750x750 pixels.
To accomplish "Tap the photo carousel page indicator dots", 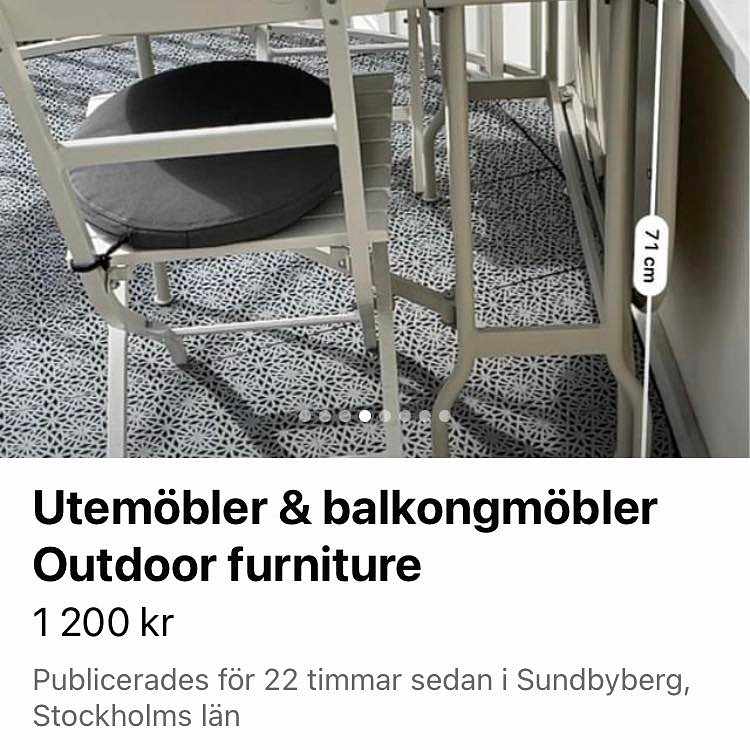I will pyautogui.click(x=374, y=416).
